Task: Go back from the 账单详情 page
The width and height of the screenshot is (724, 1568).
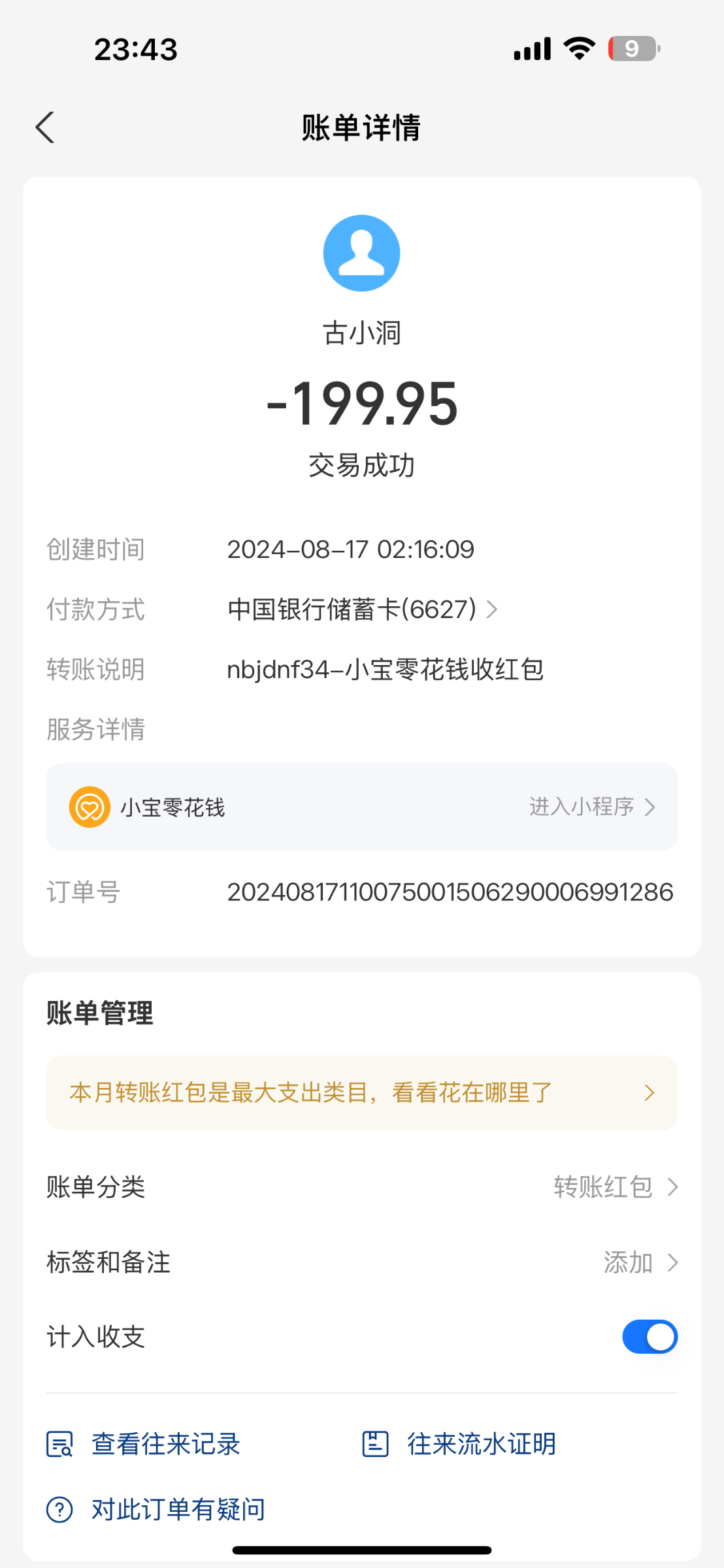Action: (x=44, y=127)
